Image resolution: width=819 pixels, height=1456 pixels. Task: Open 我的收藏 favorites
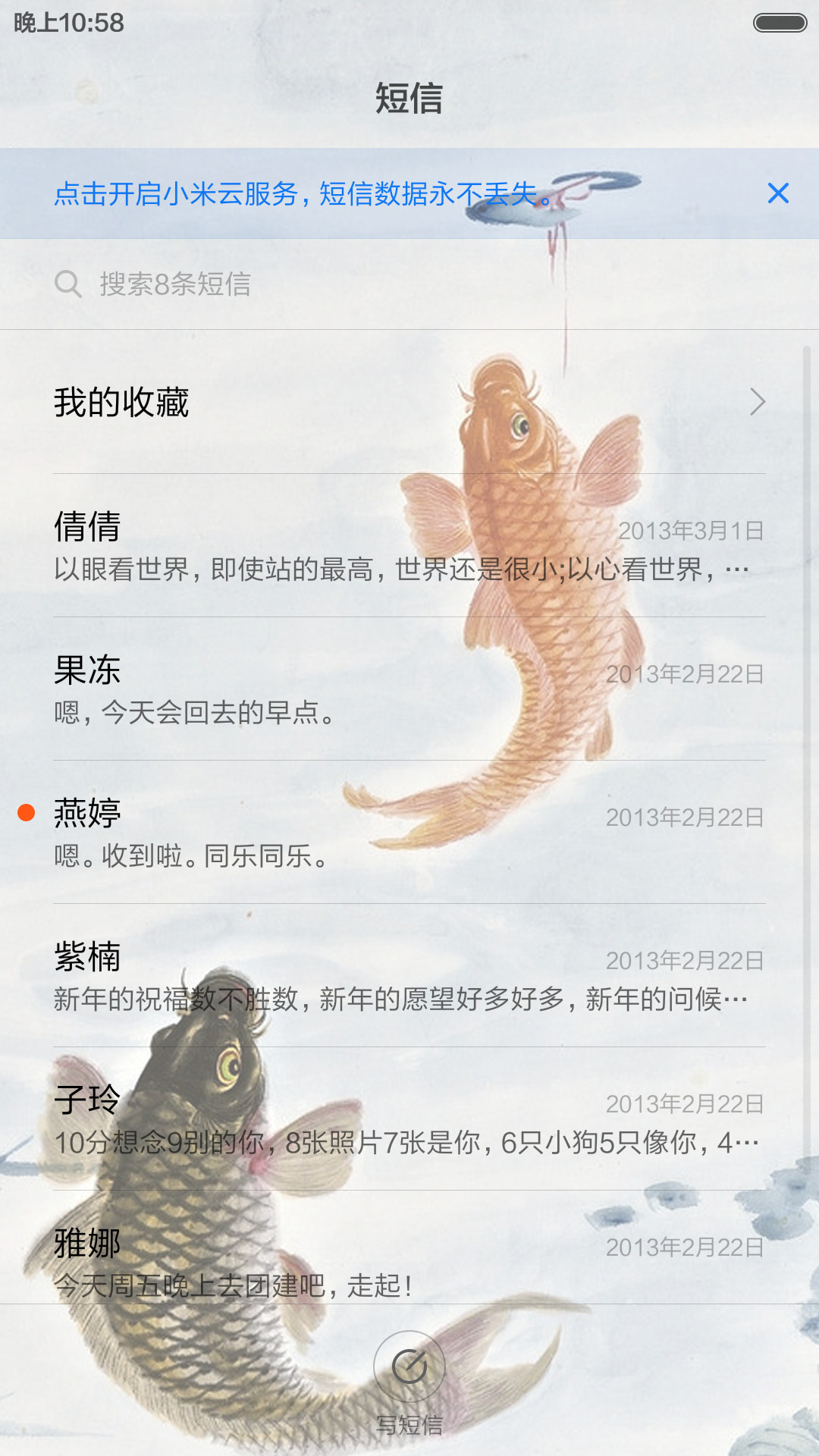point(409,402)
